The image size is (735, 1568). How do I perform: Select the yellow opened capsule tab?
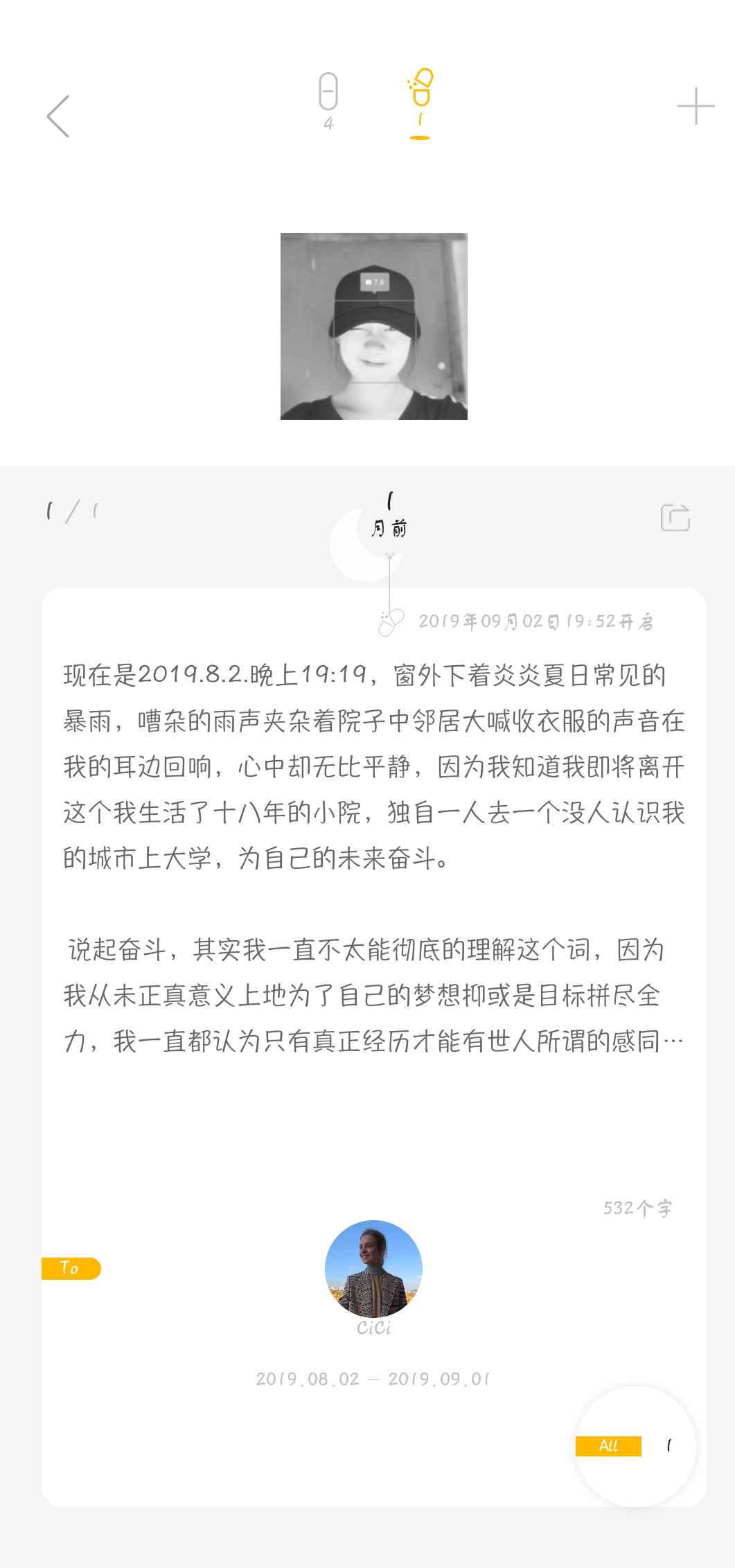(x=420, y=101)
